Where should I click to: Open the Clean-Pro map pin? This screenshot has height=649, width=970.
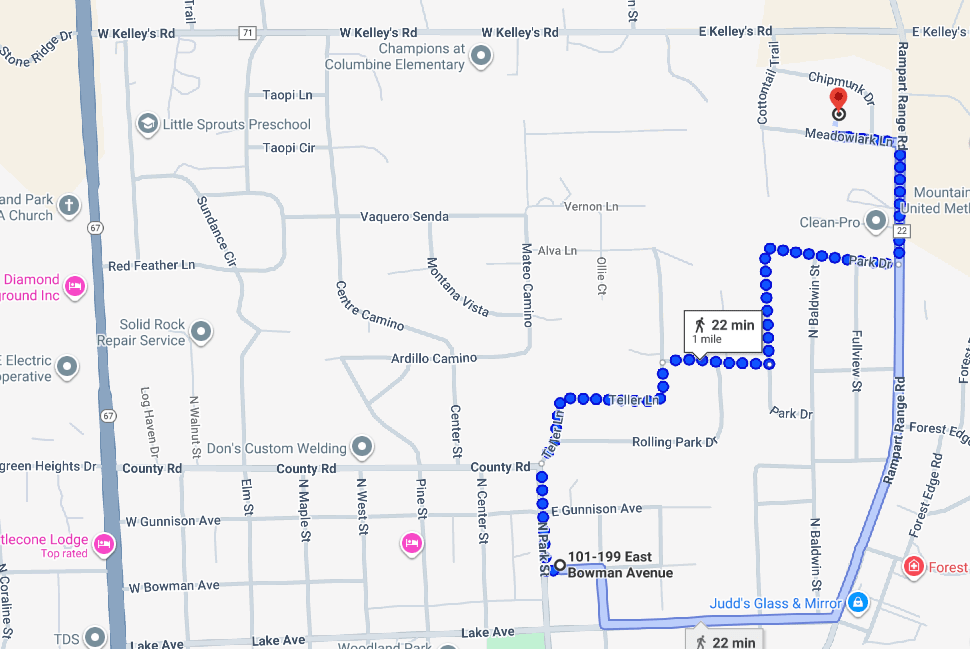pos(877,221)
